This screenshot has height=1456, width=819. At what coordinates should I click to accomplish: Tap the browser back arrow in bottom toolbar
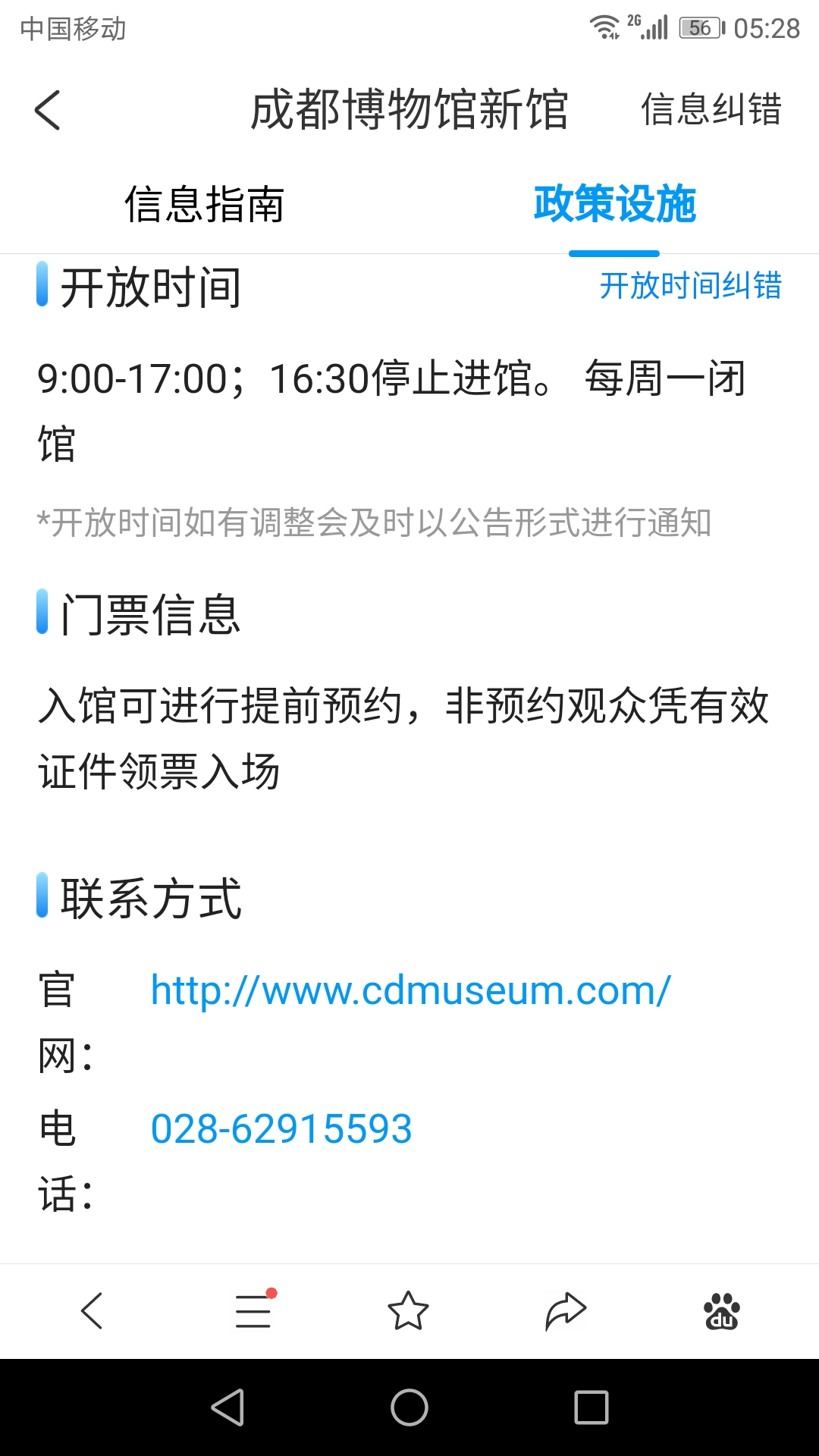pos(92,1310)
